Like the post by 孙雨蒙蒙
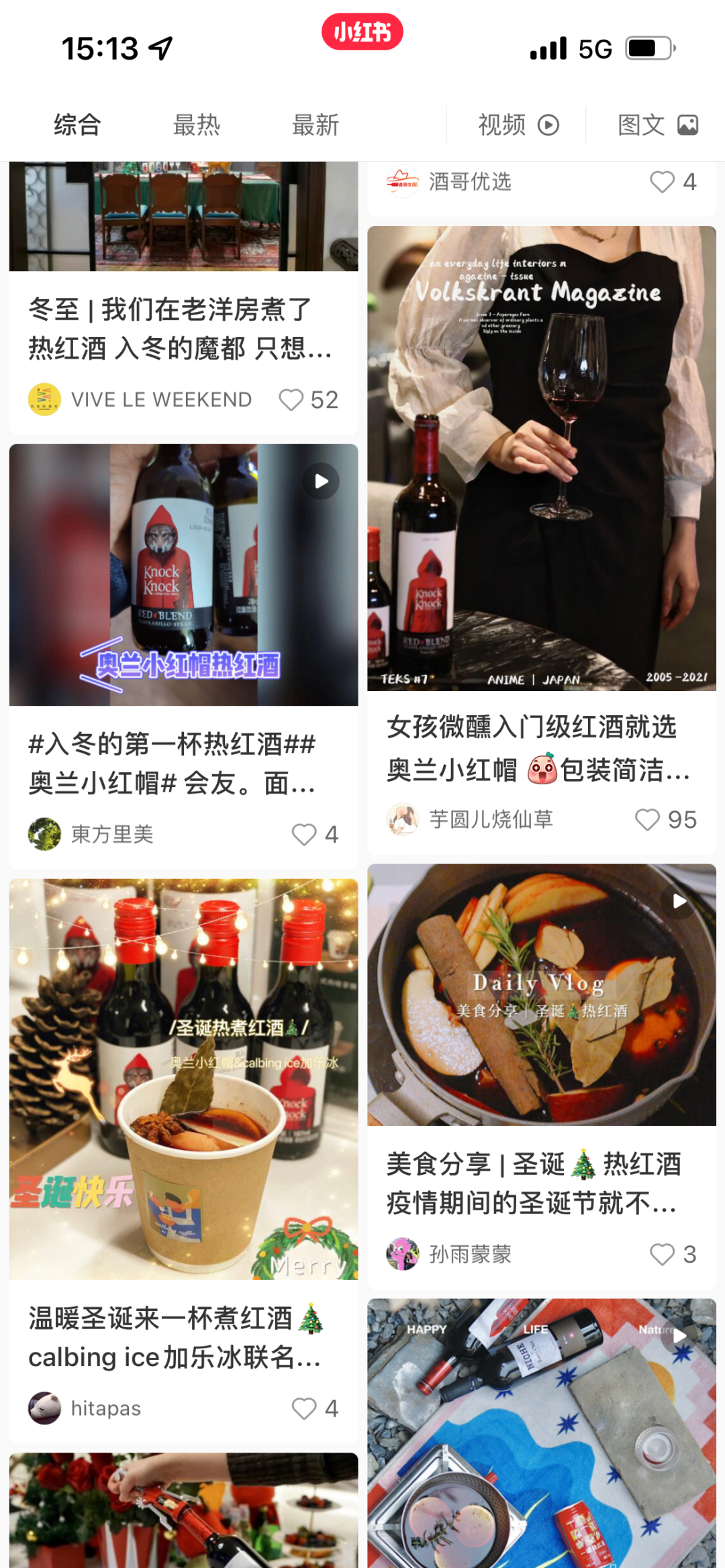 coord(662,1255)
